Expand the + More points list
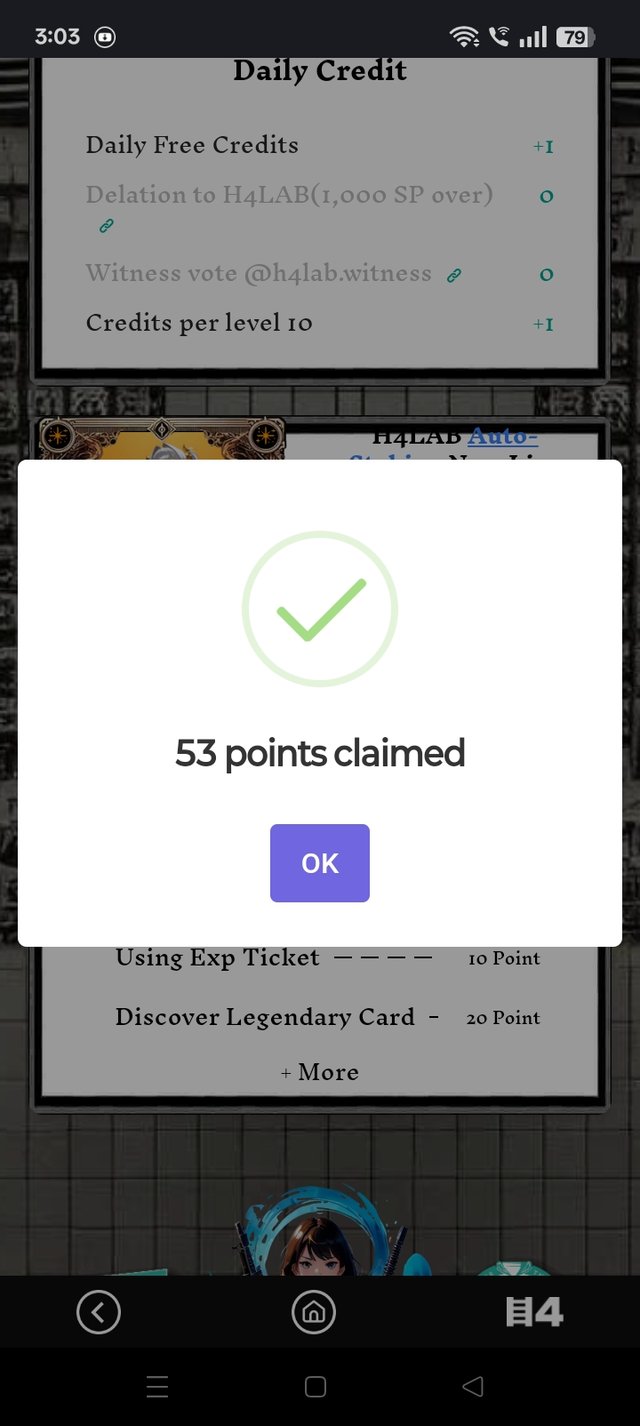 click(x=319, y=1072)
